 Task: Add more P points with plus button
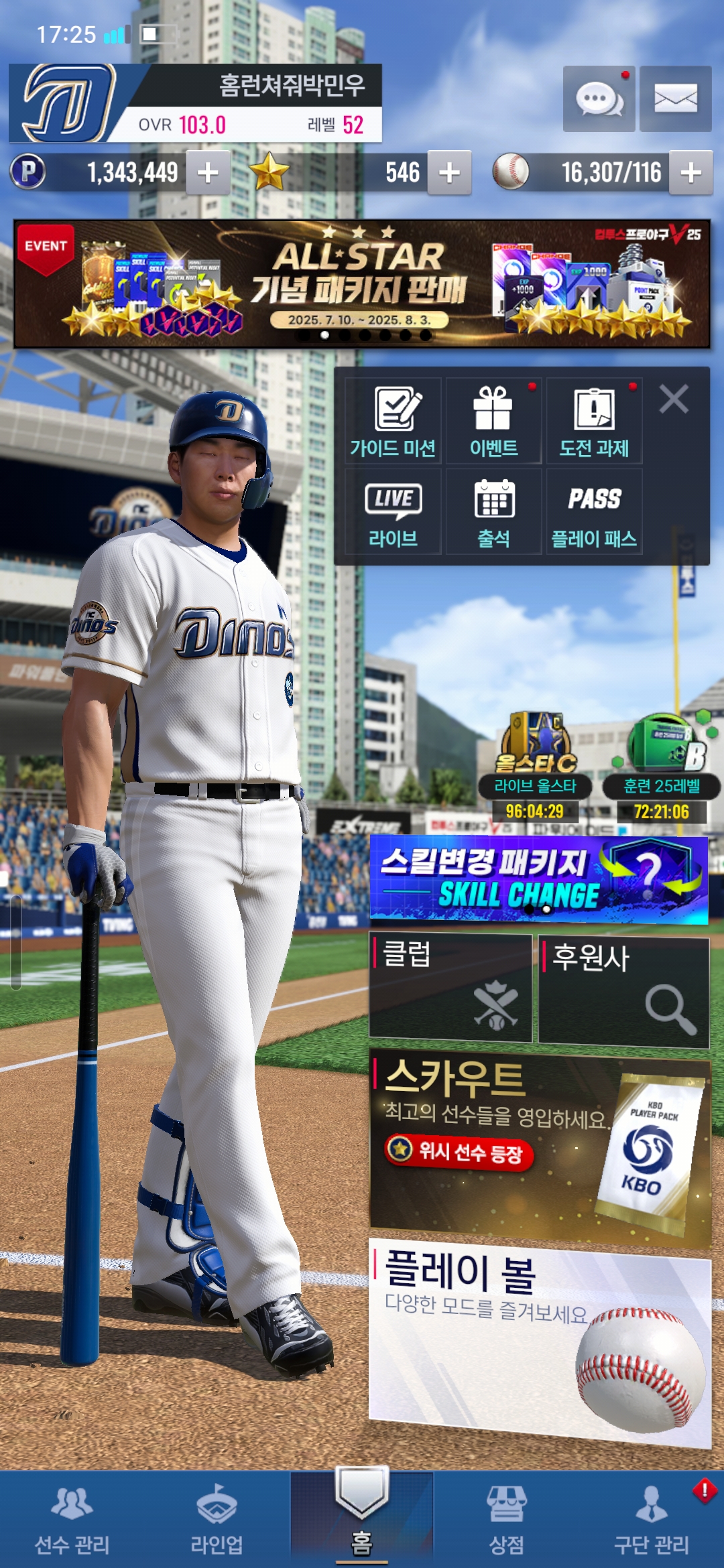coord(208,173)
